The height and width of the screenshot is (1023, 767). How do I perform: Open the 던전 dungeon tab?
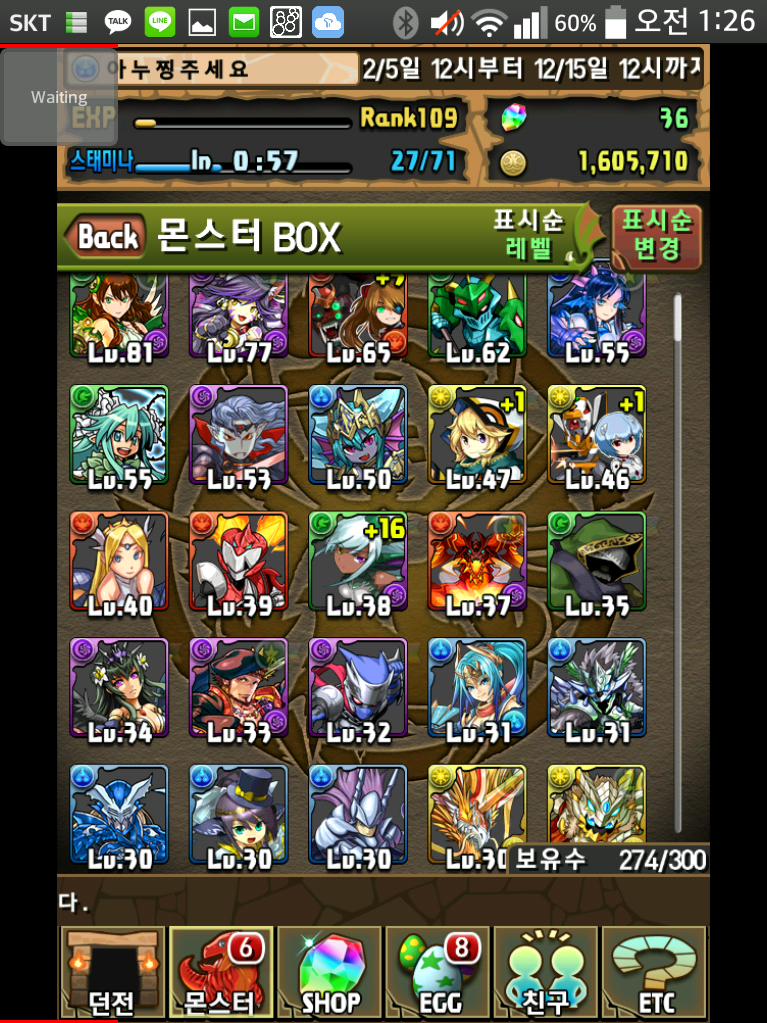pos(111,972)
